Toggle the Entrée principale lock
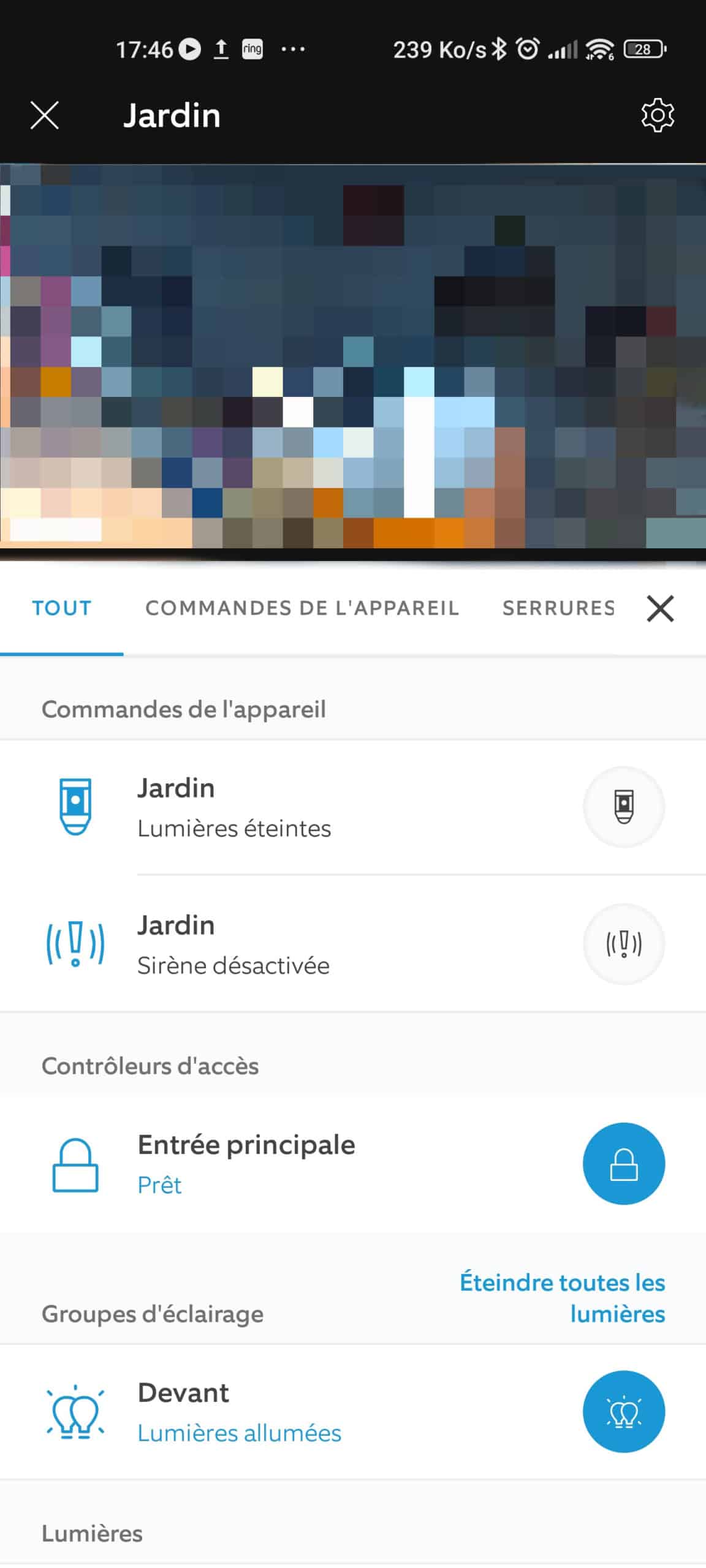This screenshot has width=706, height=1568. pos(624,1163)
